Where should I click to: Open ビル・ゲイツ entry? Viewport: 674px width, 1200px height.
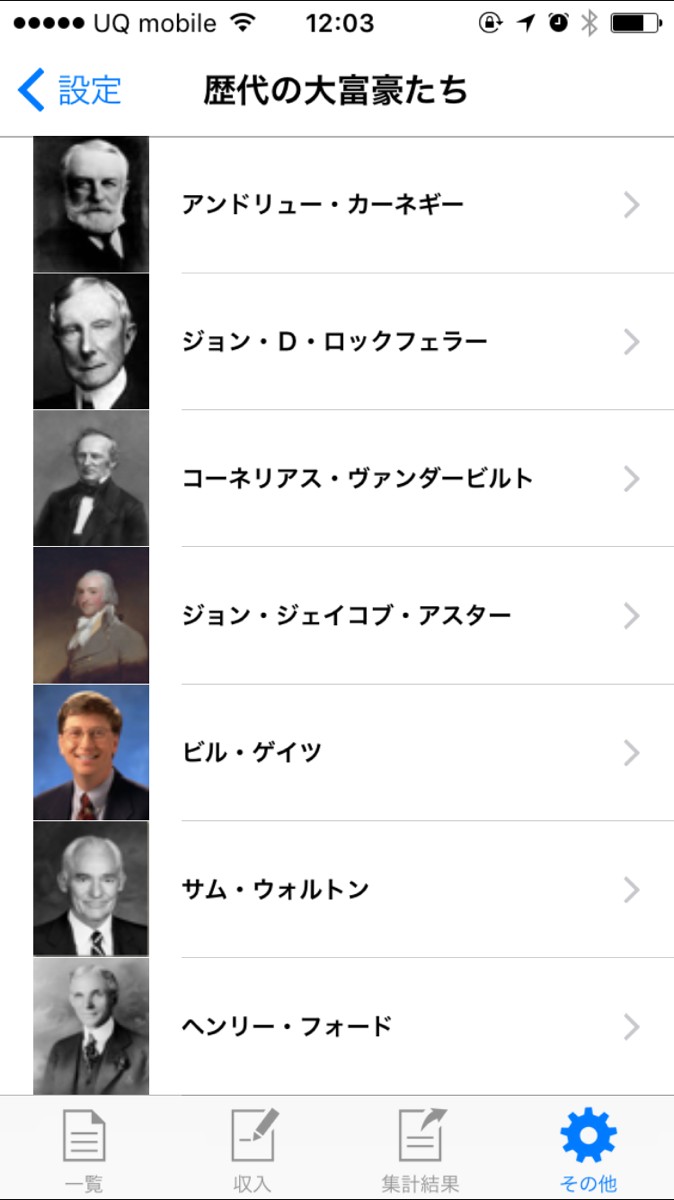pyautogui.click(x=337, y=753)
